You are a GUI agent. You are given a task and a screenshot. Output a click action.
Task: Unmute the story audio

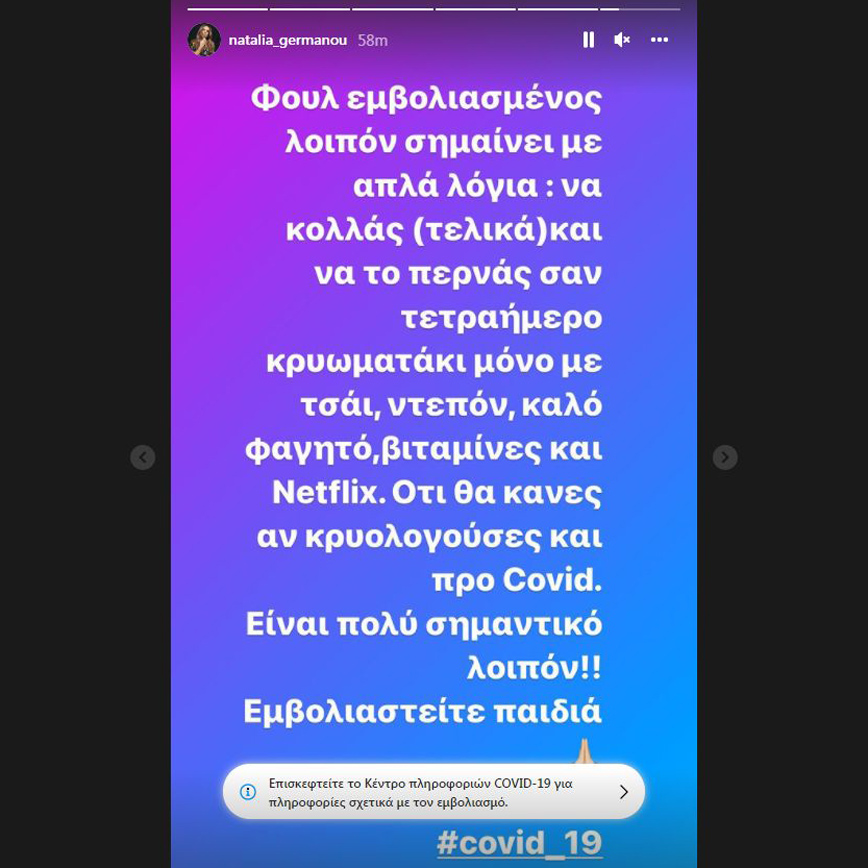(622, 40)
